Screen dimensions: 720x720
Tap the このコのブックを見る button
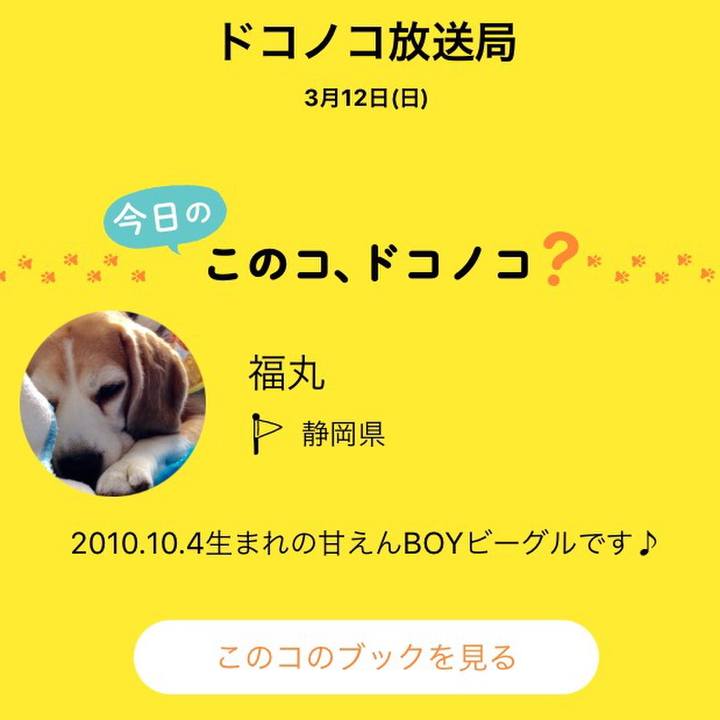(x=366, y=657)
